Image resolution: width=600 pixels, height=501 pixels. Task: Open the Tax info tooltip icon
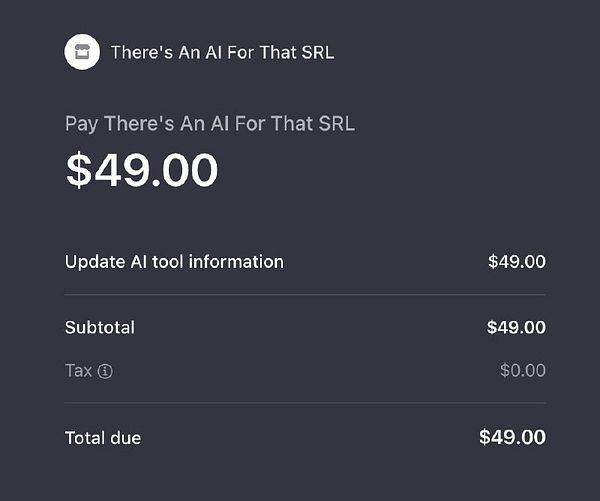[105, 371]
